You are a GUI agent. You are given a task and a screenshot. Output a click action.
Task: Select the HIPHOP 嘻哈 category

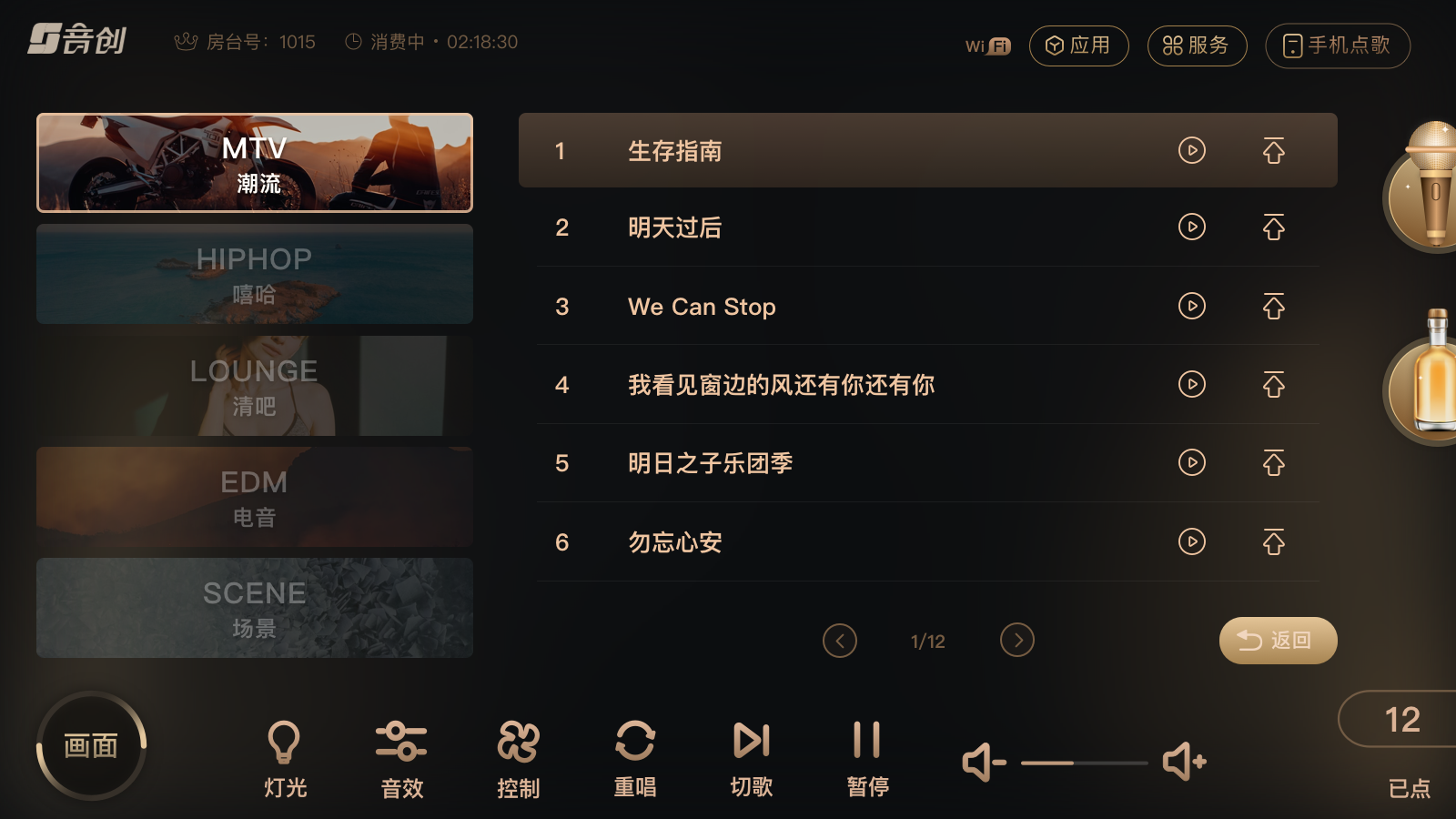[255, 274]
